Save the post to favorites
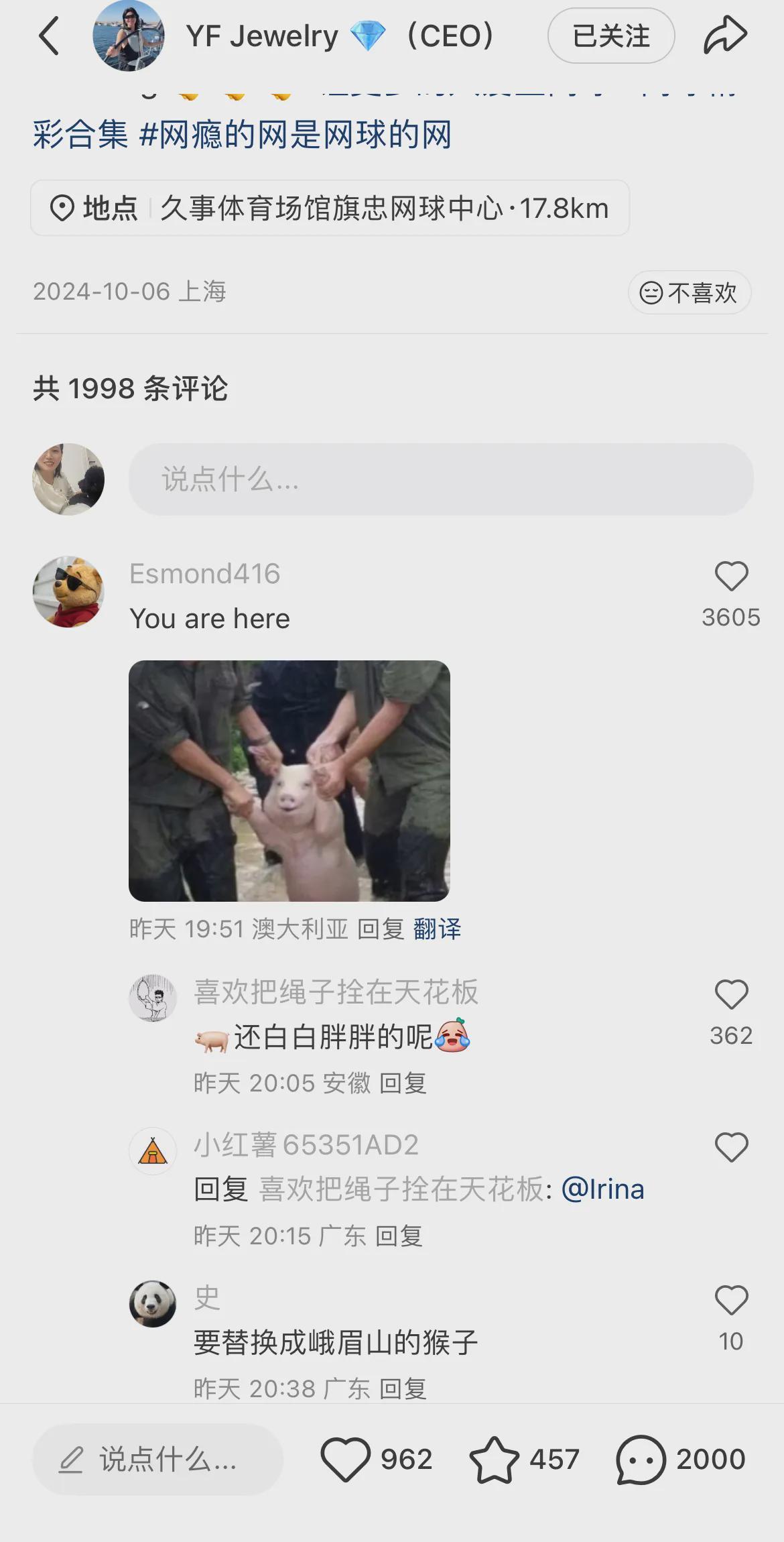The width and height of the screenshot is (784, 1542). click(495, 1460)
